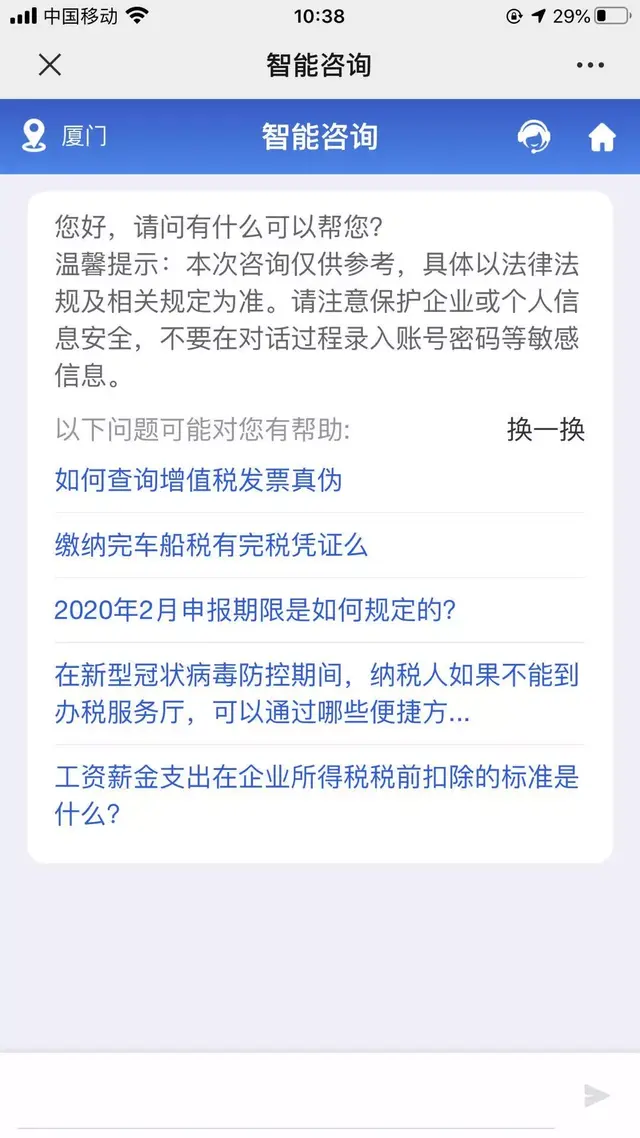Open question 缴纳完车船税有完税凭证么
The width and height of the screenshot is (640, 1138).
[x=211, y=545]
